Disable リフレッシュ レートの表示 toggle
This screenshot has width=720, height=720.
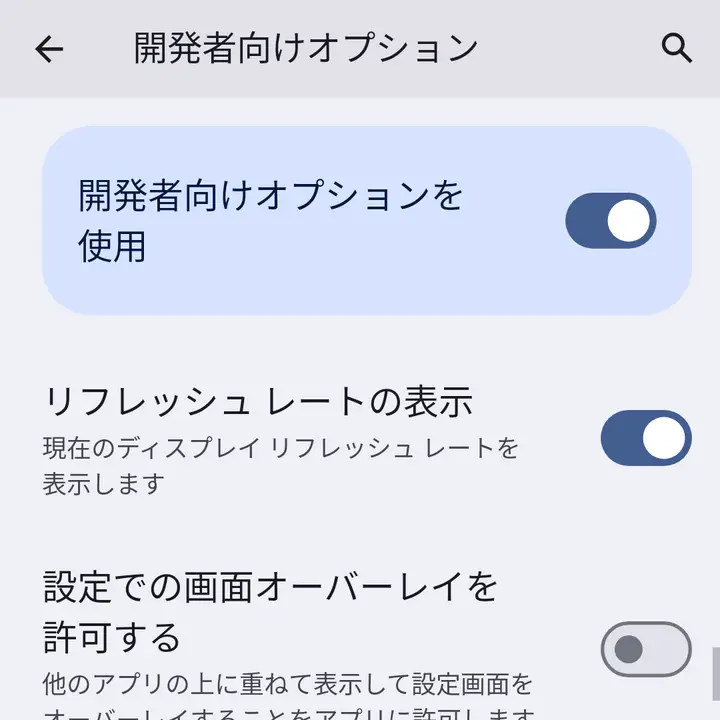pyautogui.click(x=645, y=438)
